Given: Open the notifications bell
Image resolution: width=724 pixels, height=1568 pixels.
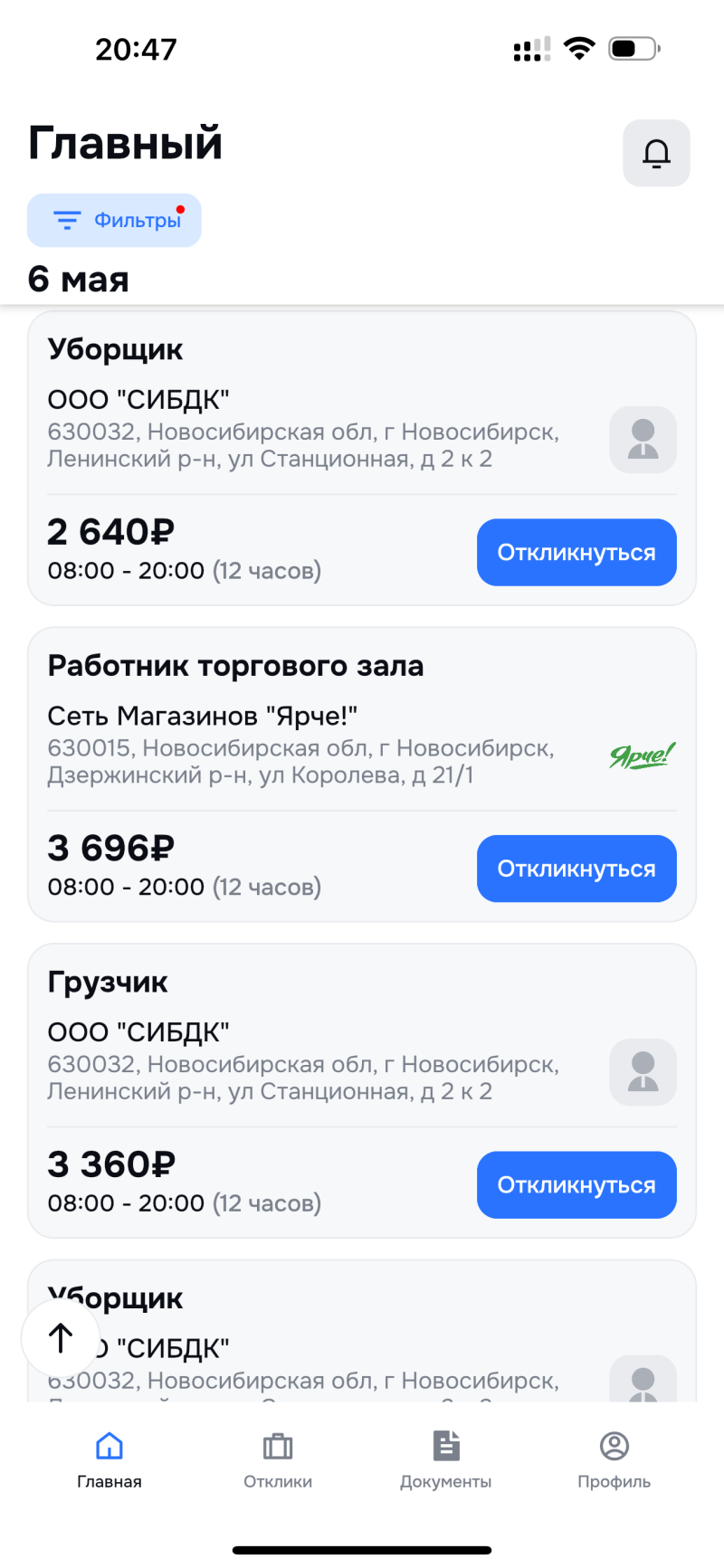Looking at the screenshot, I should [656, 153].
